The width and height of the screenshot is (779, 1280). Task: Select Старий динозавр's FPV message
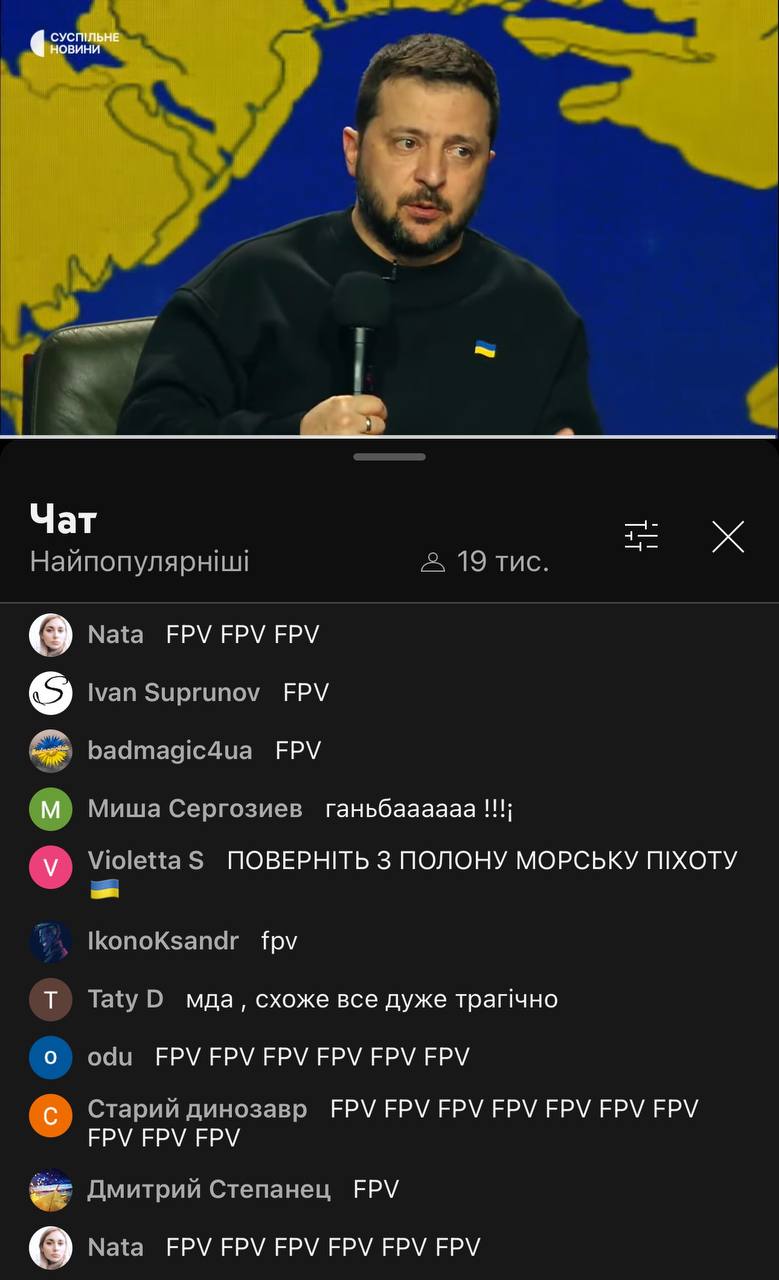point(514,1110)
